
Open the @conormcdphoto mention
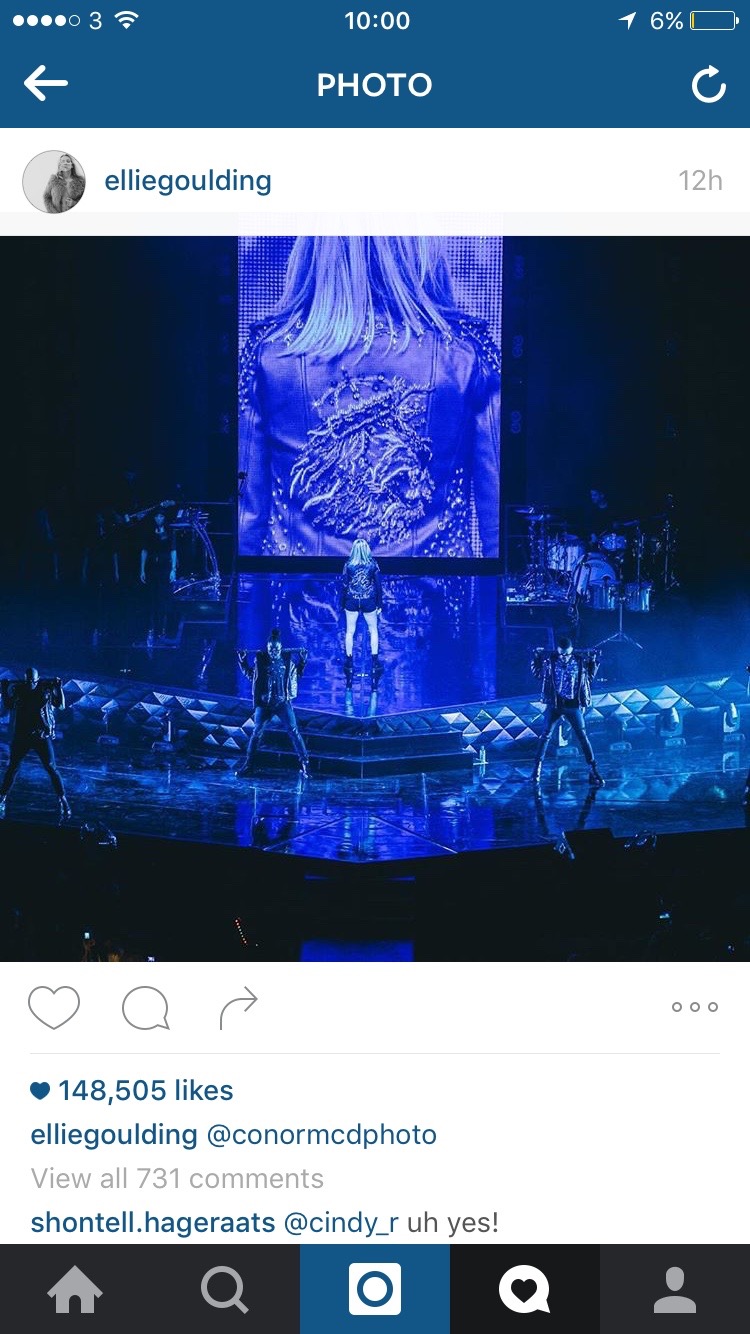coord(321,1135)
